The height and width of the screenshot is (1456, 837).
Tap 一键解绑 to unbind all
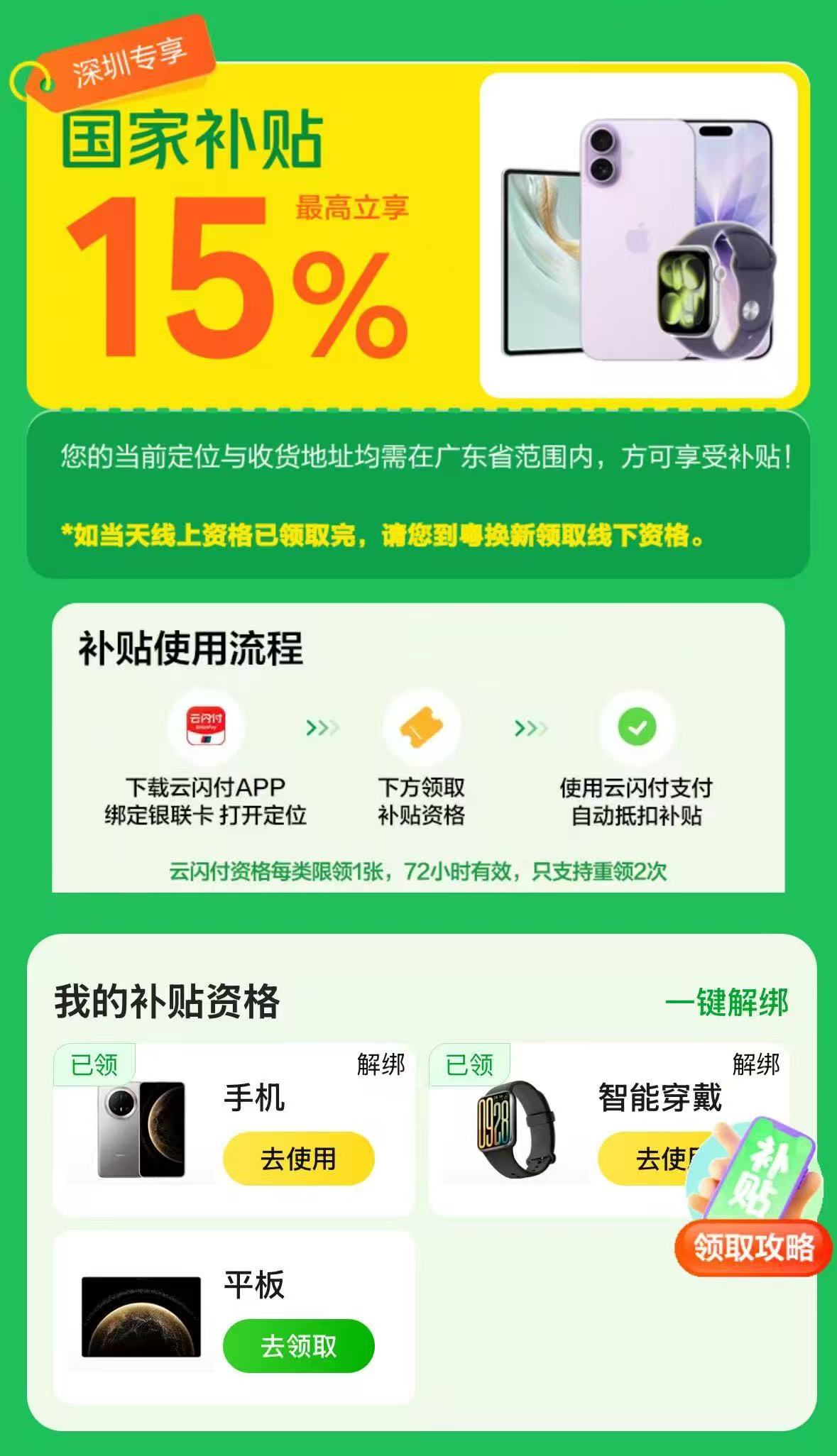[726, 1002]
